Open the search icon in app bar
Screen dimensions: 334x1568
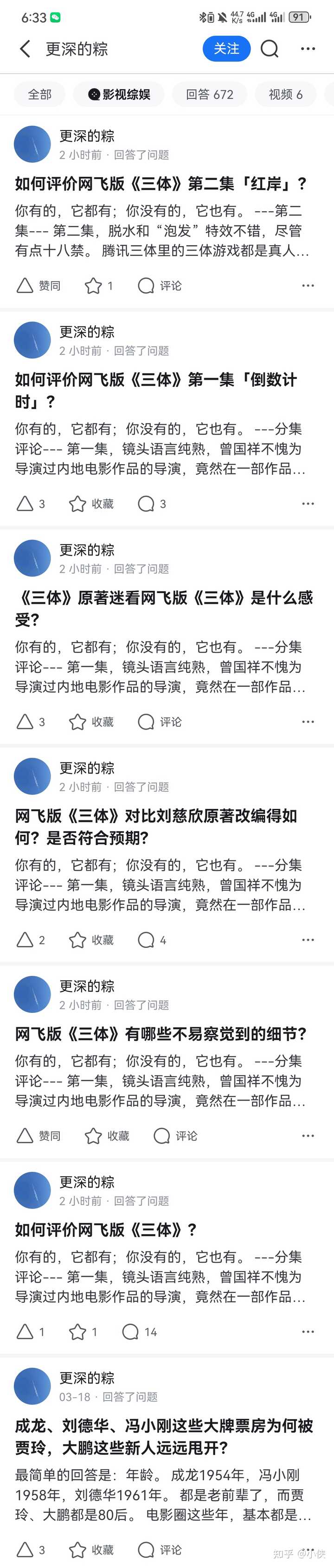coord(270,49)
